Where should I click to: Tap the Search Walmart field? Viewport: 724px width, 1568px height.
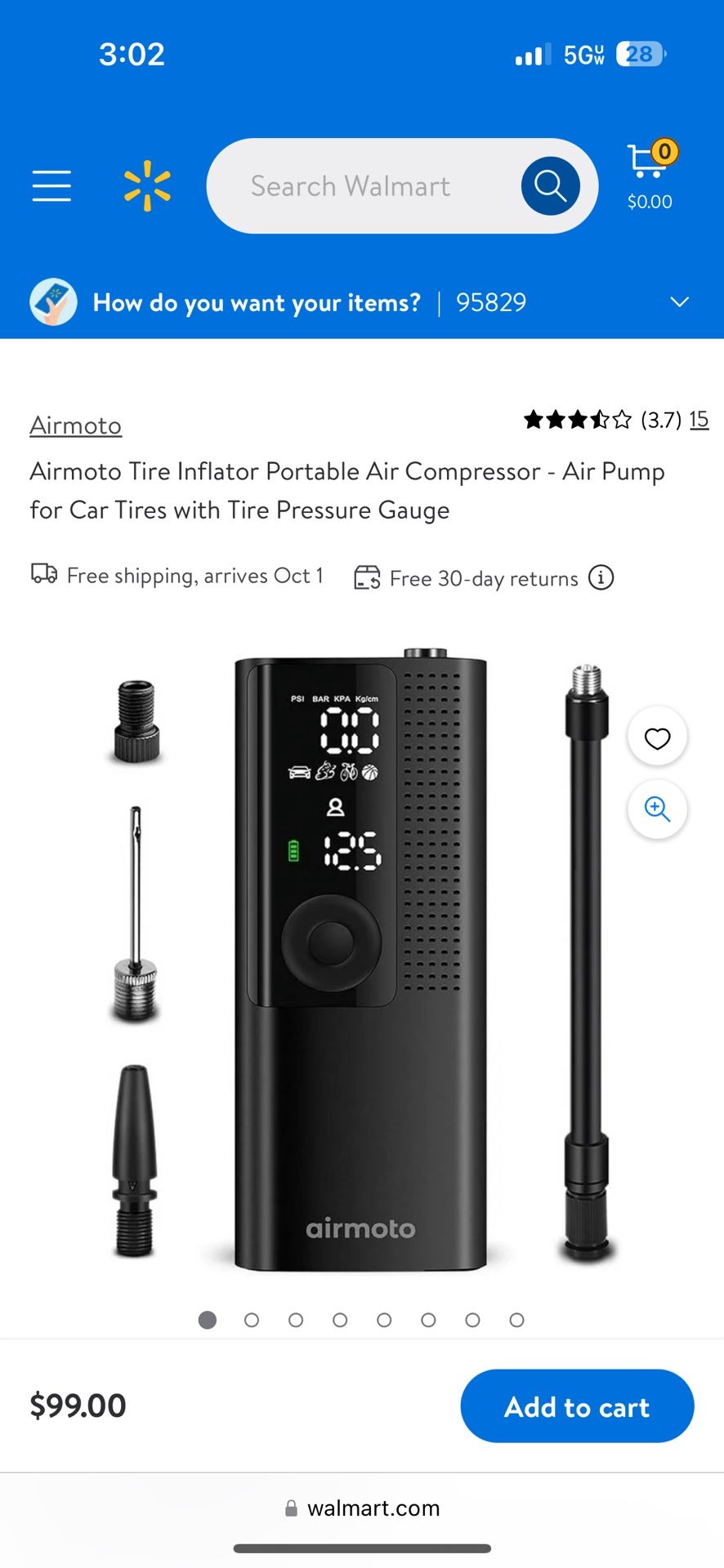(x=351, y=186)
